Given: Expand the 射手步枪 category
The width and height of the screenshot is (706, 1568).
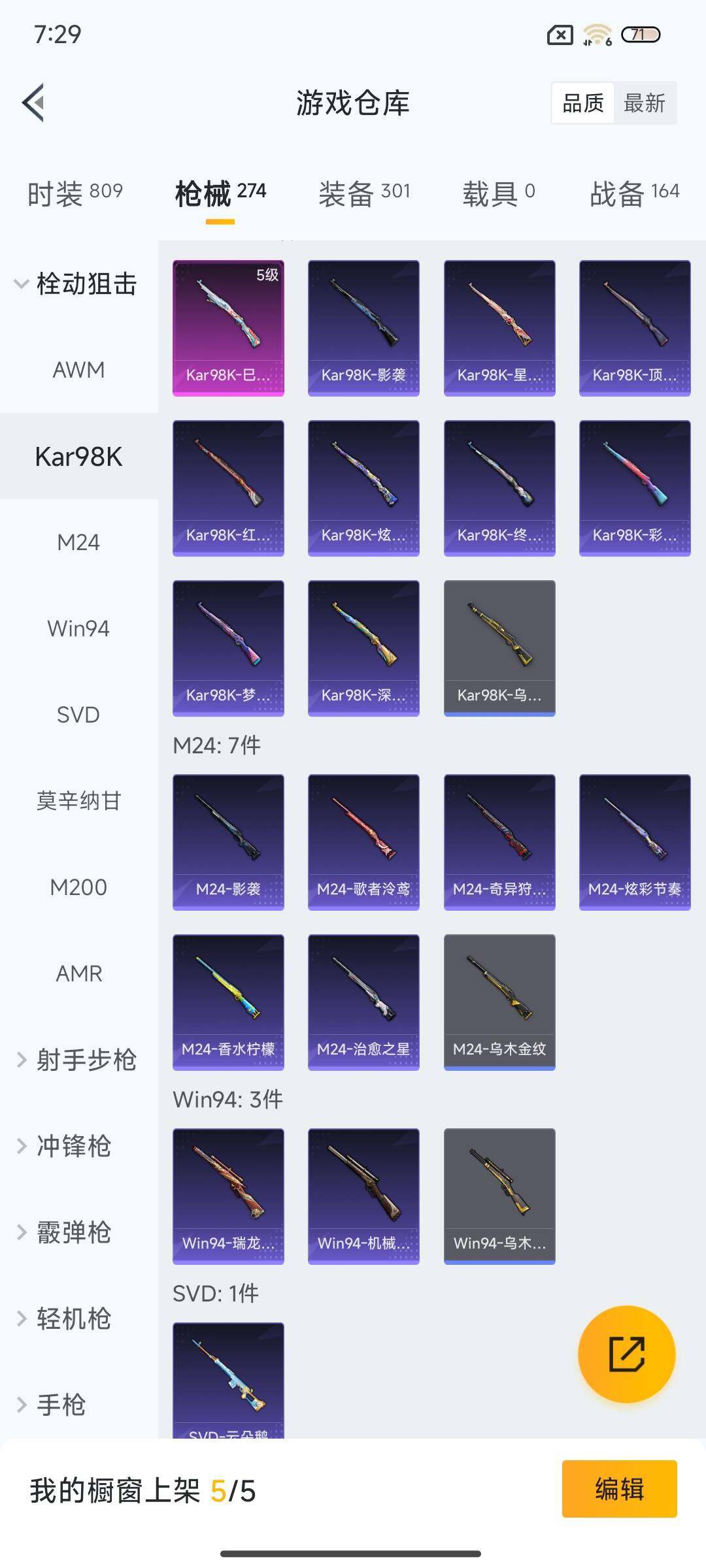Looking at the screenshot, I should [x=77, y=1060].
